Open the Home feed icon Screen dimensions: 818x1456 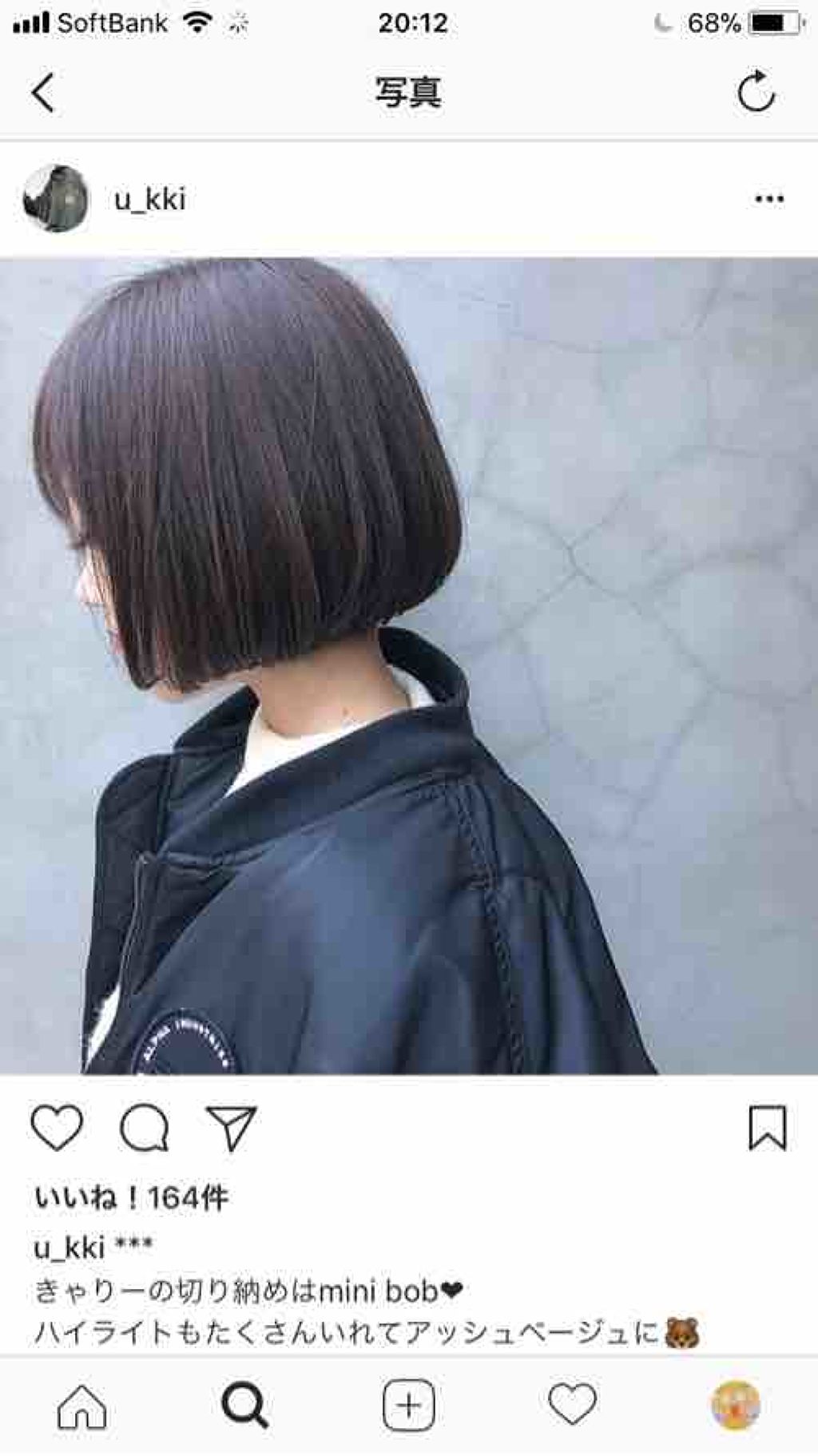[x=83, y=1407]
